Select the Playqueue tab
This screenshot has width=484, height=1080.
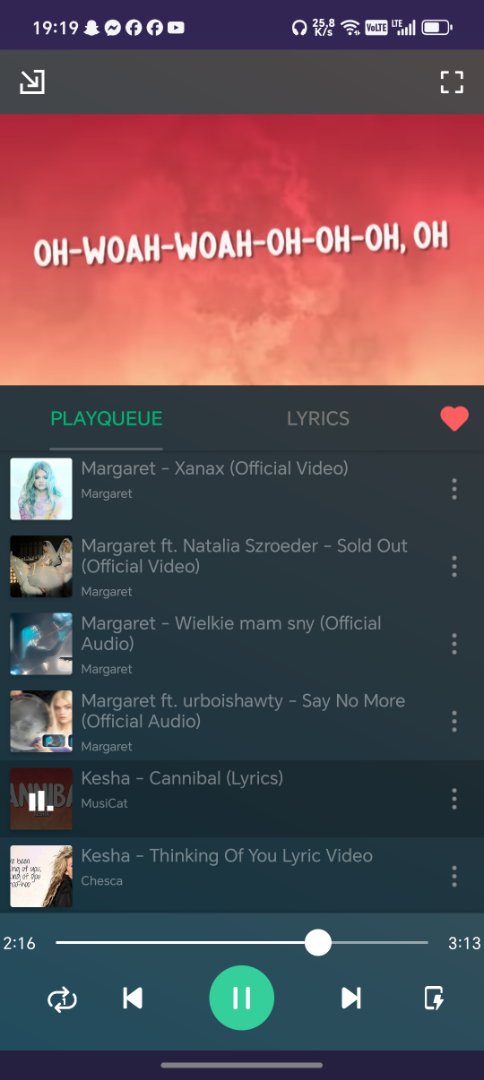click(107, 418)
